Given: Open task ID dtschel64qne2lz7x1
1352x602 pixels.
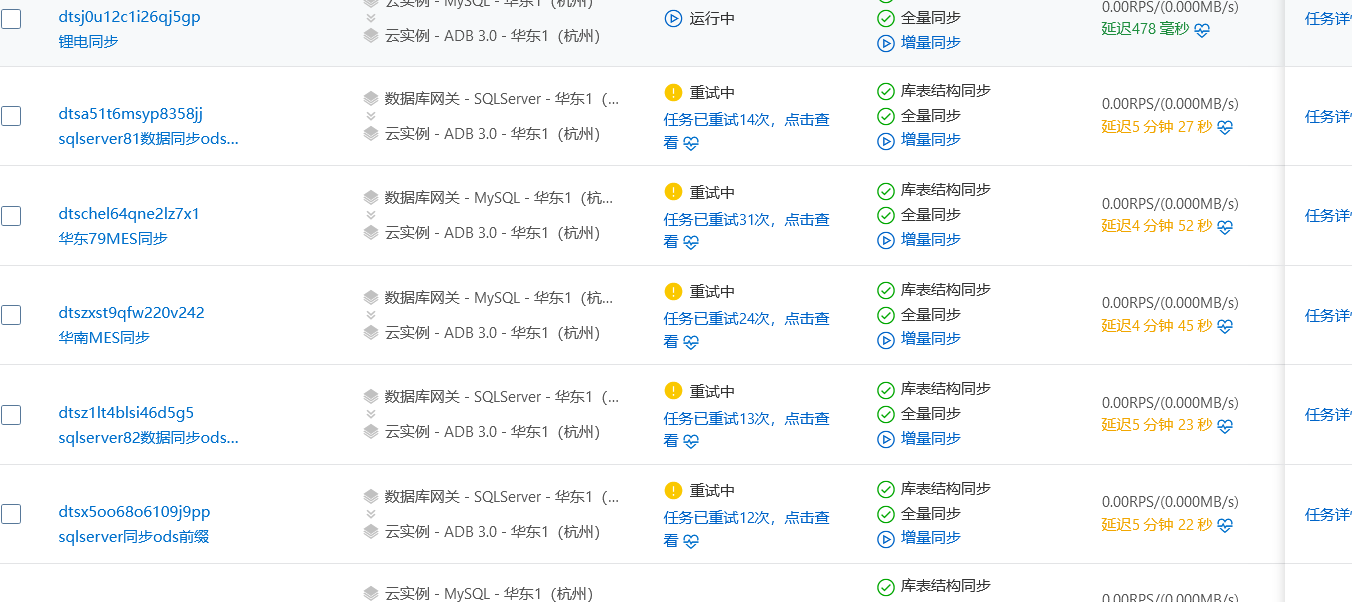Looking at the screenshot, I should click(x=129, y=213).
